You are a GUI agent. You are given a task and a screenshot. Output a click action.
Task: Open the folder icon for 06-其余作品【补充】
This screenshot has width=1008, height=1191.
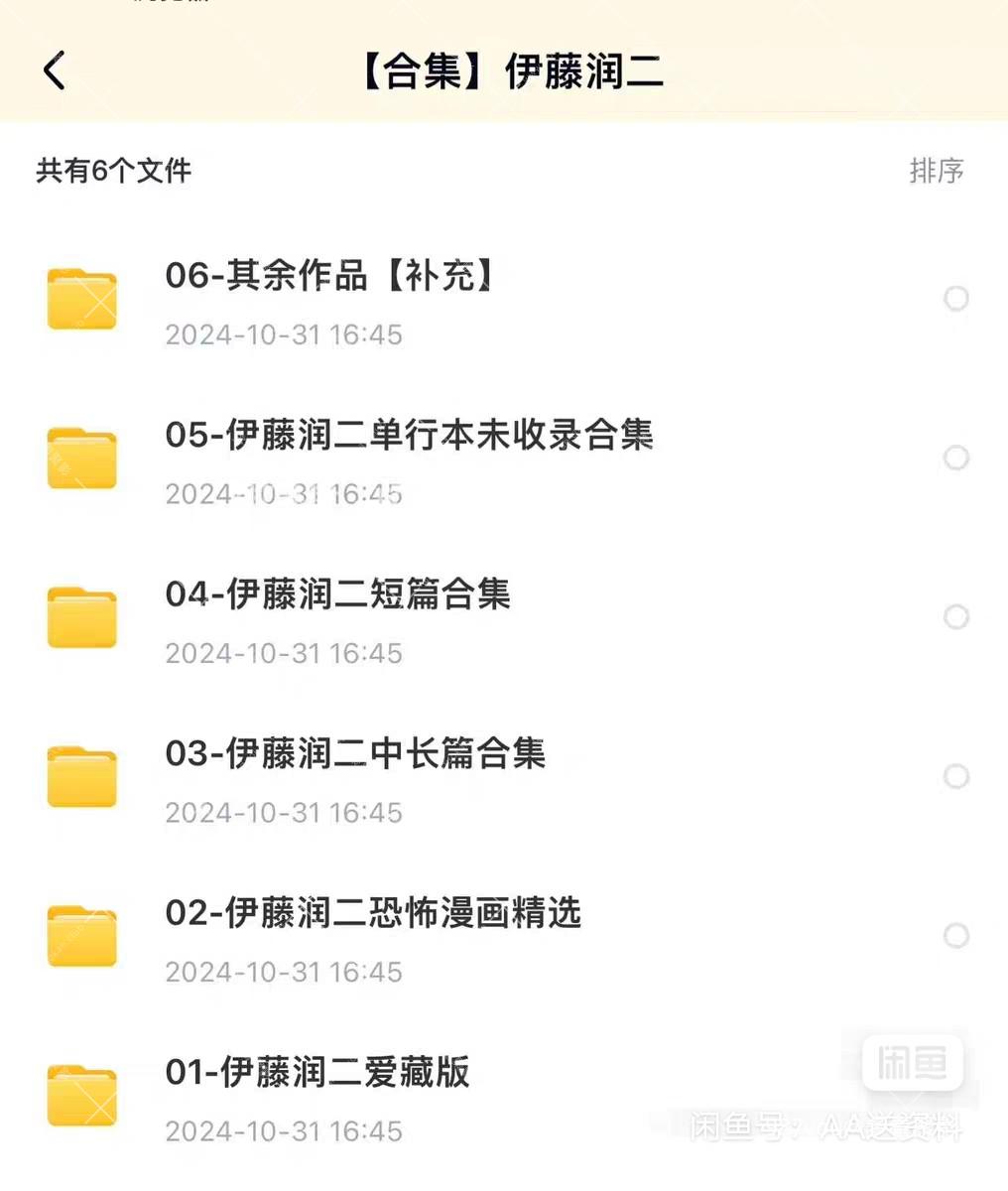pyautogui.click(x=82, y=298)
